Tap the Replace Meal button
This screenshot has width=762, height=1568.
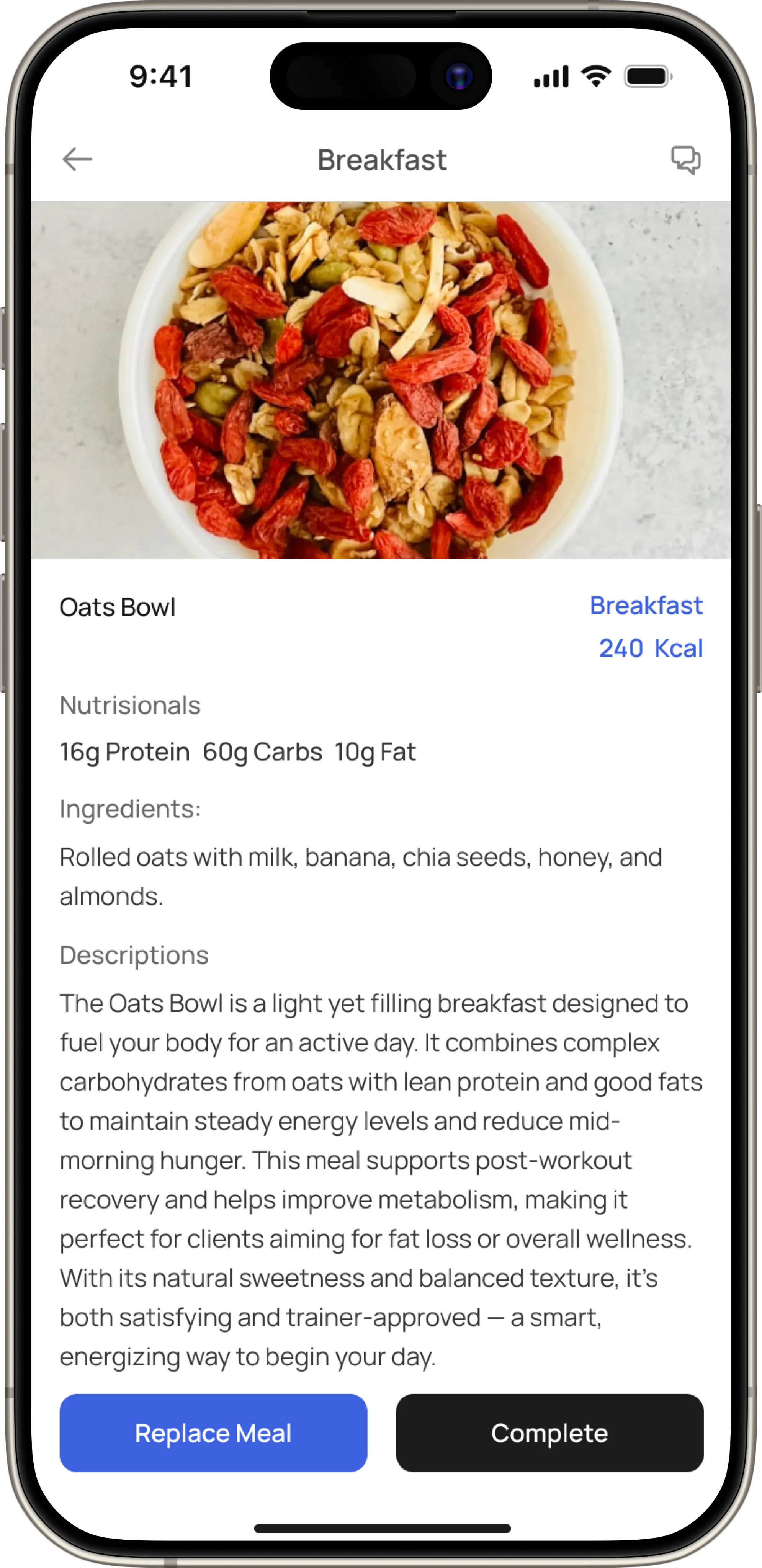click(213, 1434)
